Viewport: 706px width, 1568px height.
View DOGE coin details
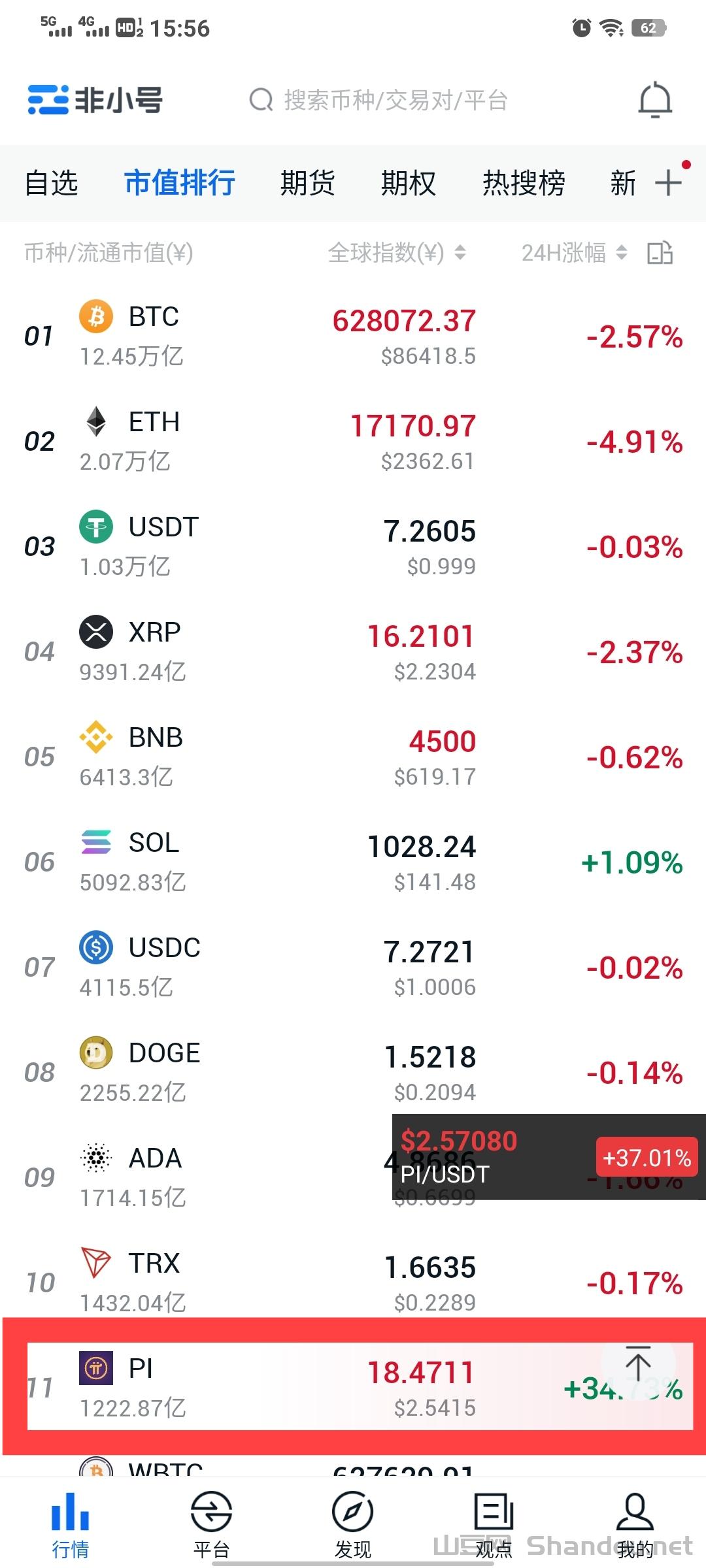(x=353, y=1072)
